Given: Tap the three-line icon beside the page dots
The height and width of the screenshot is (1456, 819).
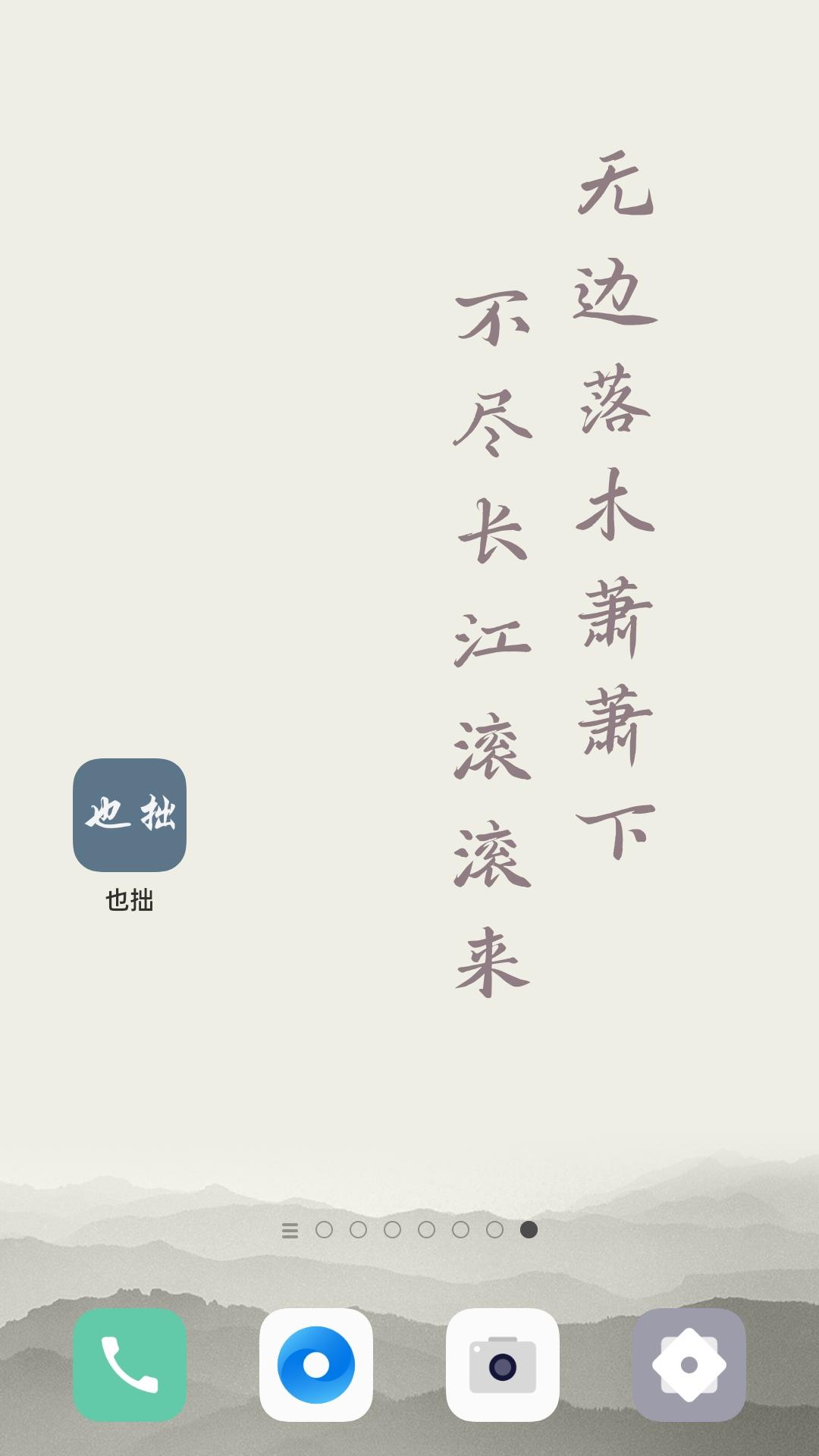Looking at the screenshot, I should [290, 1230].
